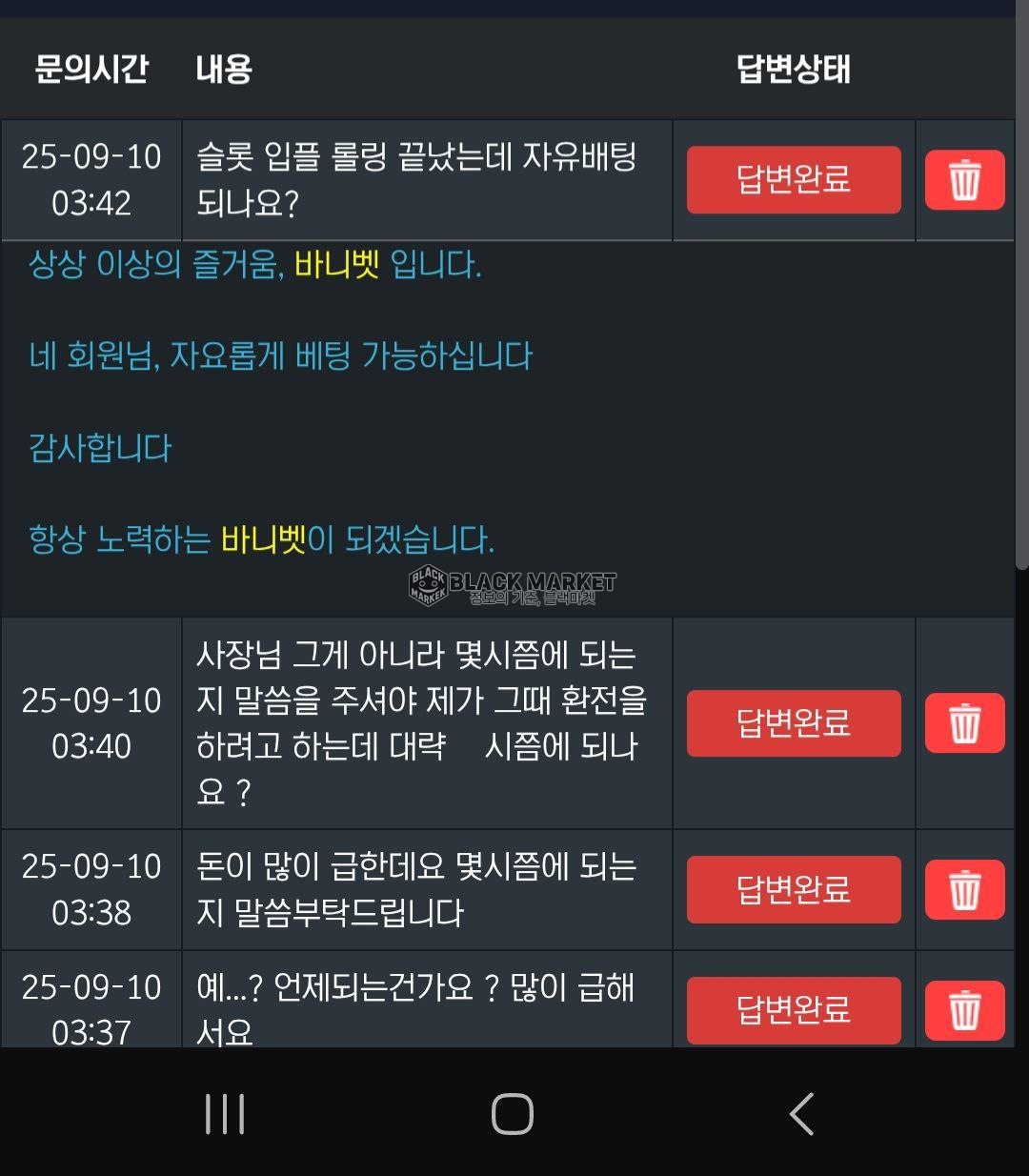
Task: Delete the 03:37 inquiry
Action: pyautogui.click(x=964, y=1008)
